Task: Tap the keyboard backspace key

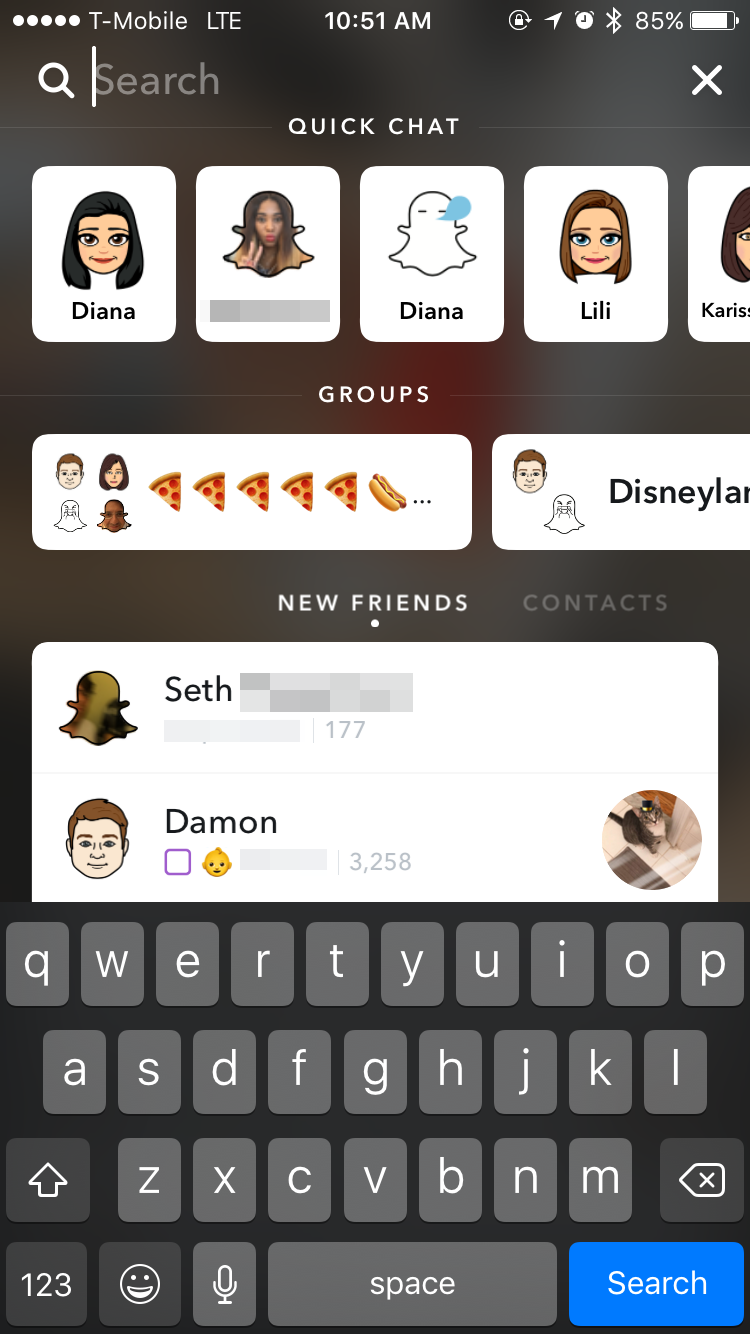Action: 701,1181
